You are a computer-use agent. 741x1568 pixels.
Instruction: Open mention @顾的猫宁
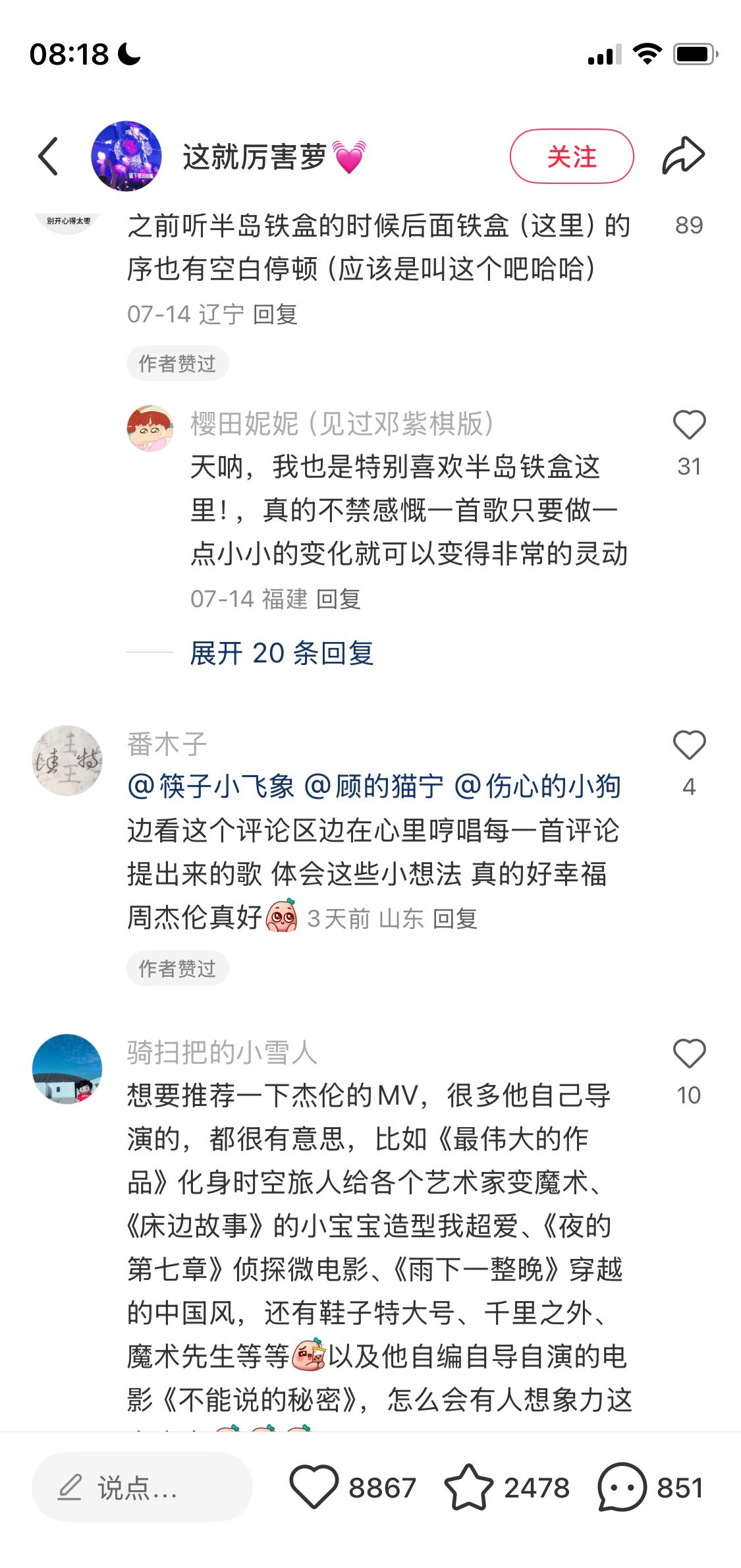click(373, 786)
